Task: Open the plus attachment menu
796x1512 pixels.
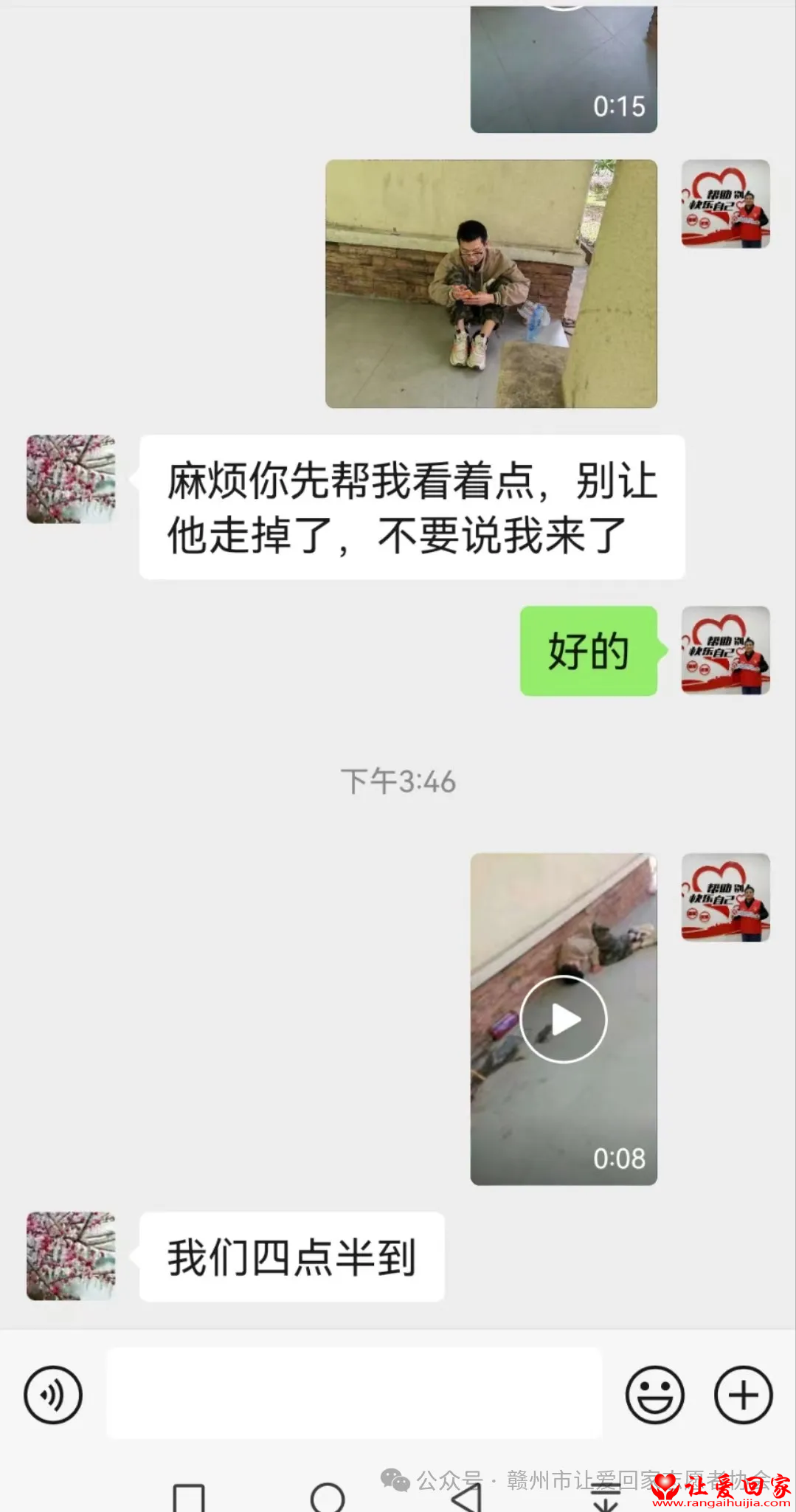Action: (743, 1394)
